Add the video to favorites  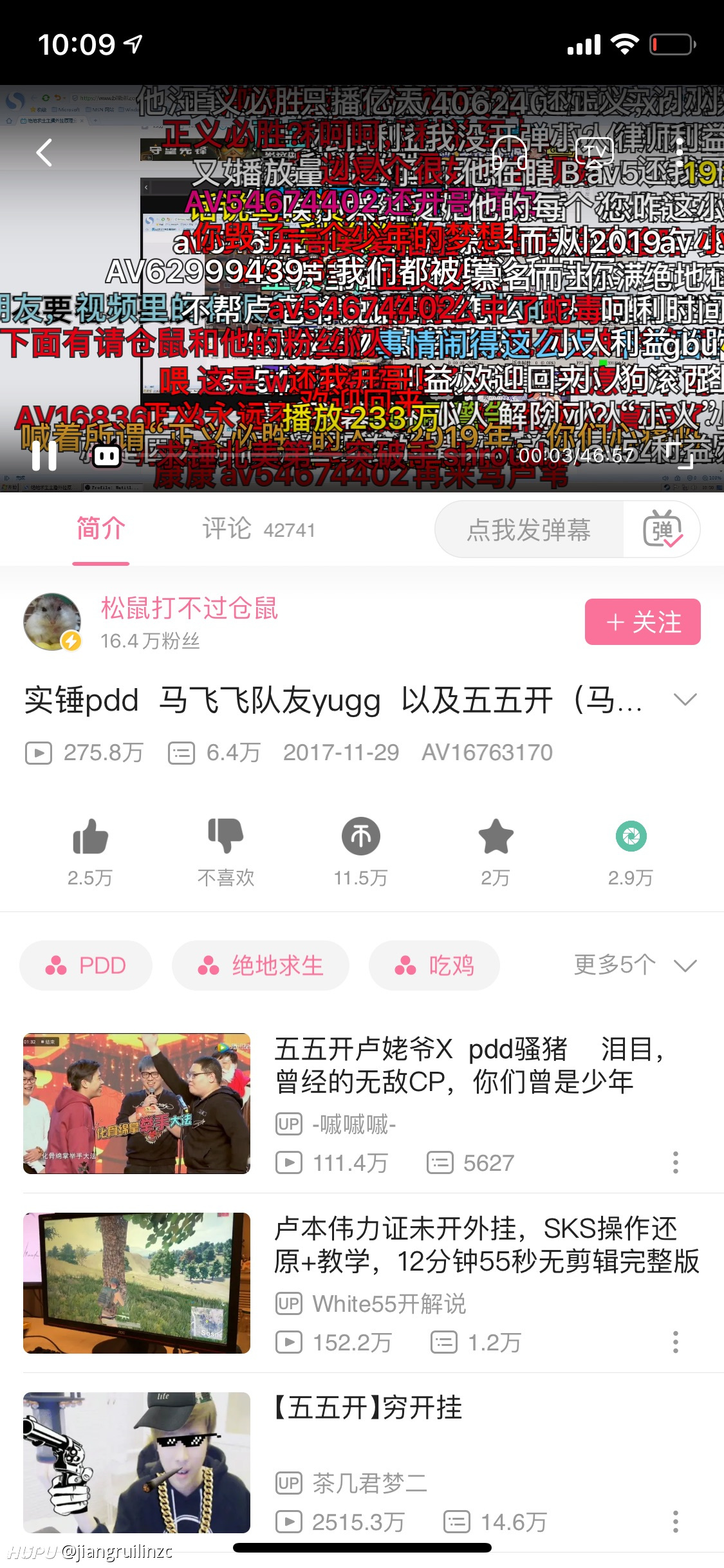pos(496,852)
